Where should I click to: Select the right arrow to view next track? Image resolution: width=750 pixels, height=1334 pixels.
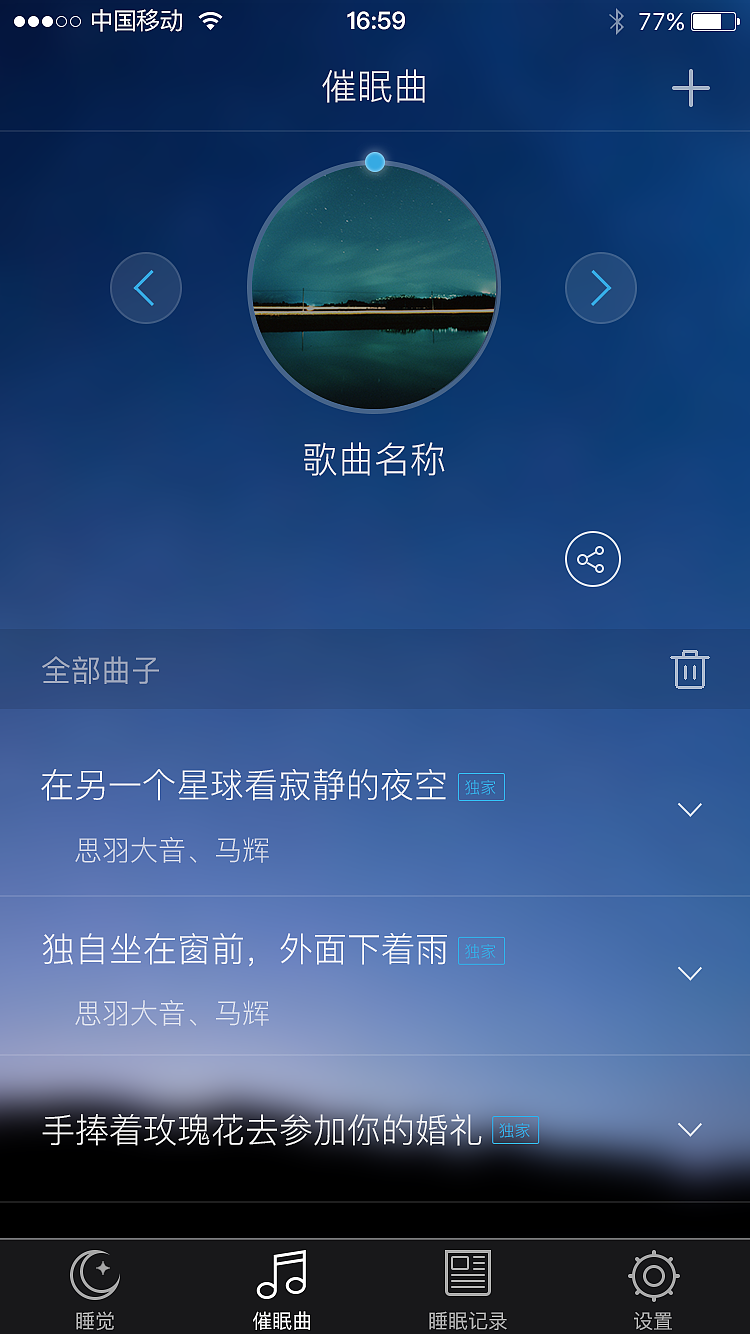(x=601, y=288)
